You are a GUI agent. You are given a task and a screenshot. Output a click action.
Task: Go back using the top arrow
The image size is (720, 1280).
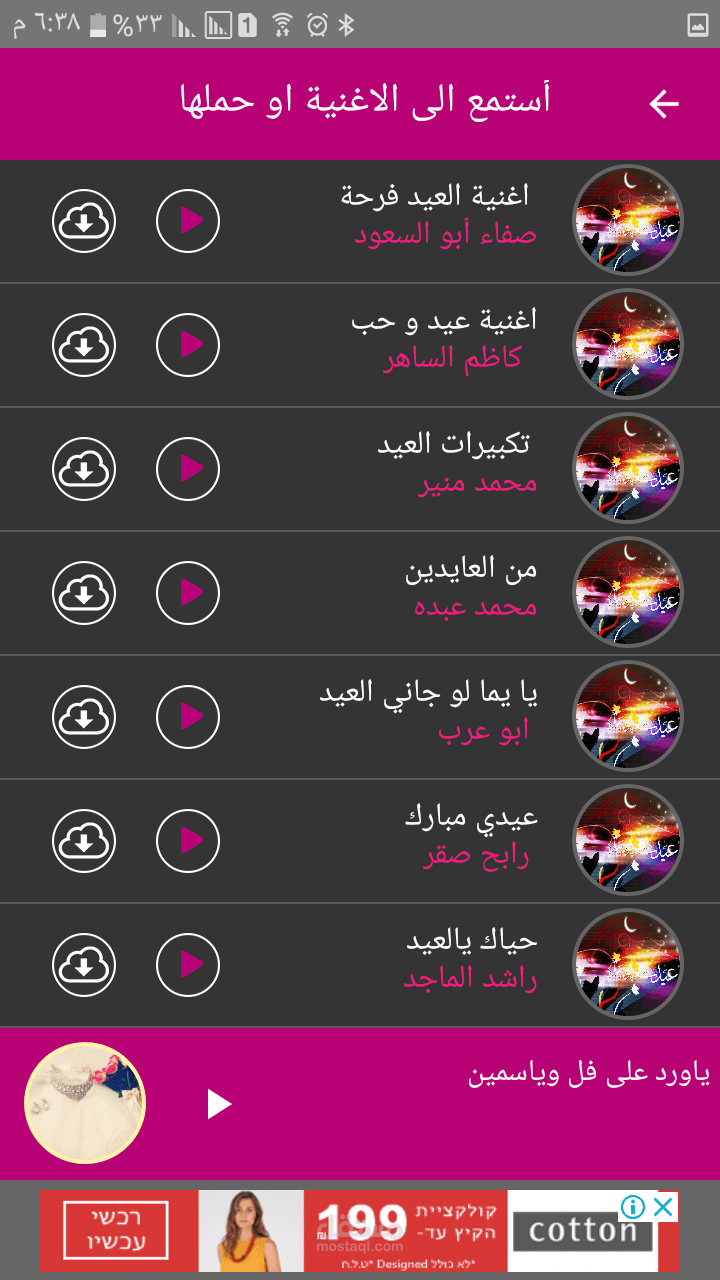(x=664, y=103)
